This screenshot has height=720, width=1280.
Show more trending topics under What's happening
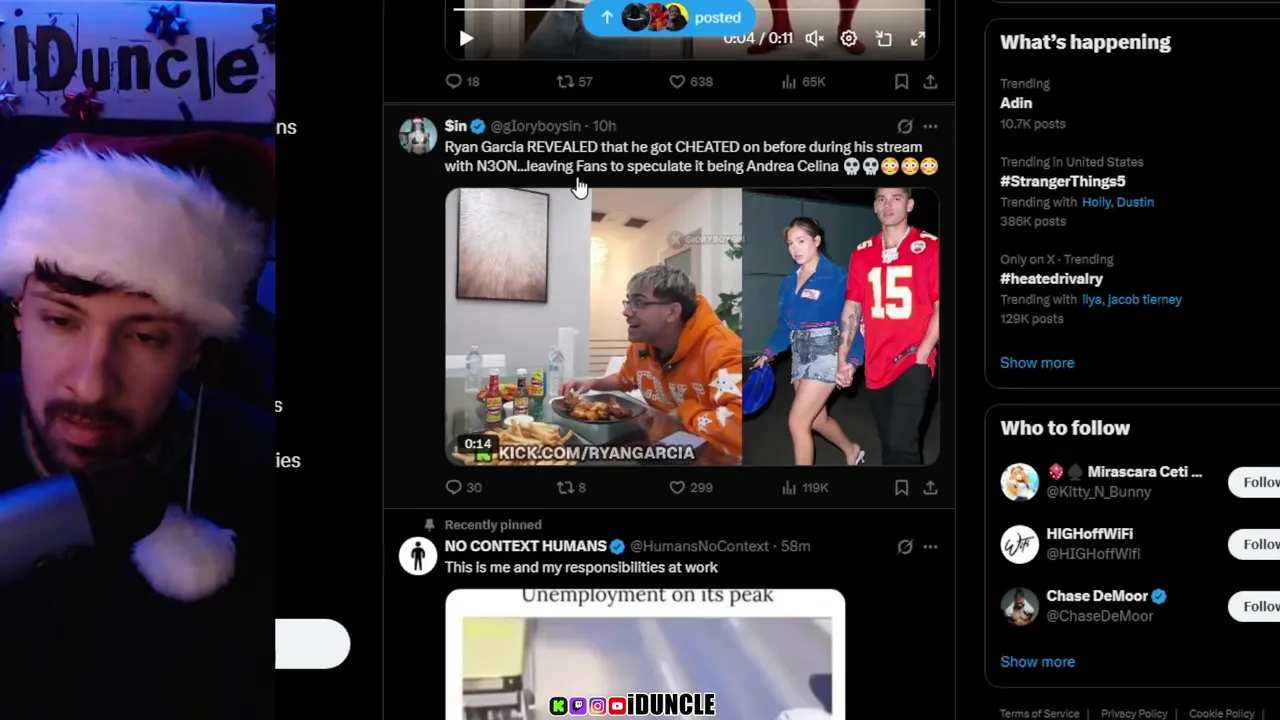pyautogui.click(x=1037, y=363)
